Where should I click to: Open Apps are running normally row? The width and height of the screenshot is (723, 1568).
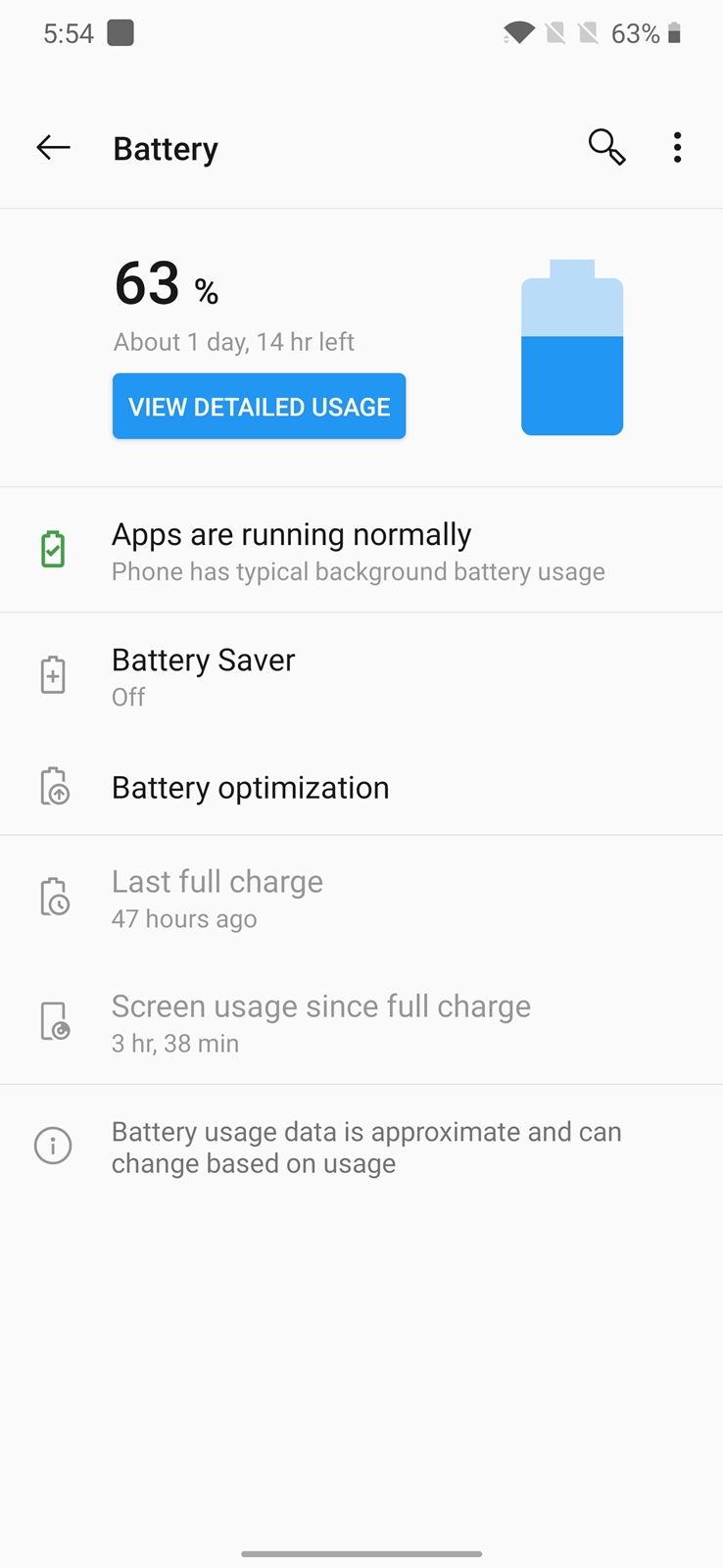pyautogui.click(x=361, y=551)
